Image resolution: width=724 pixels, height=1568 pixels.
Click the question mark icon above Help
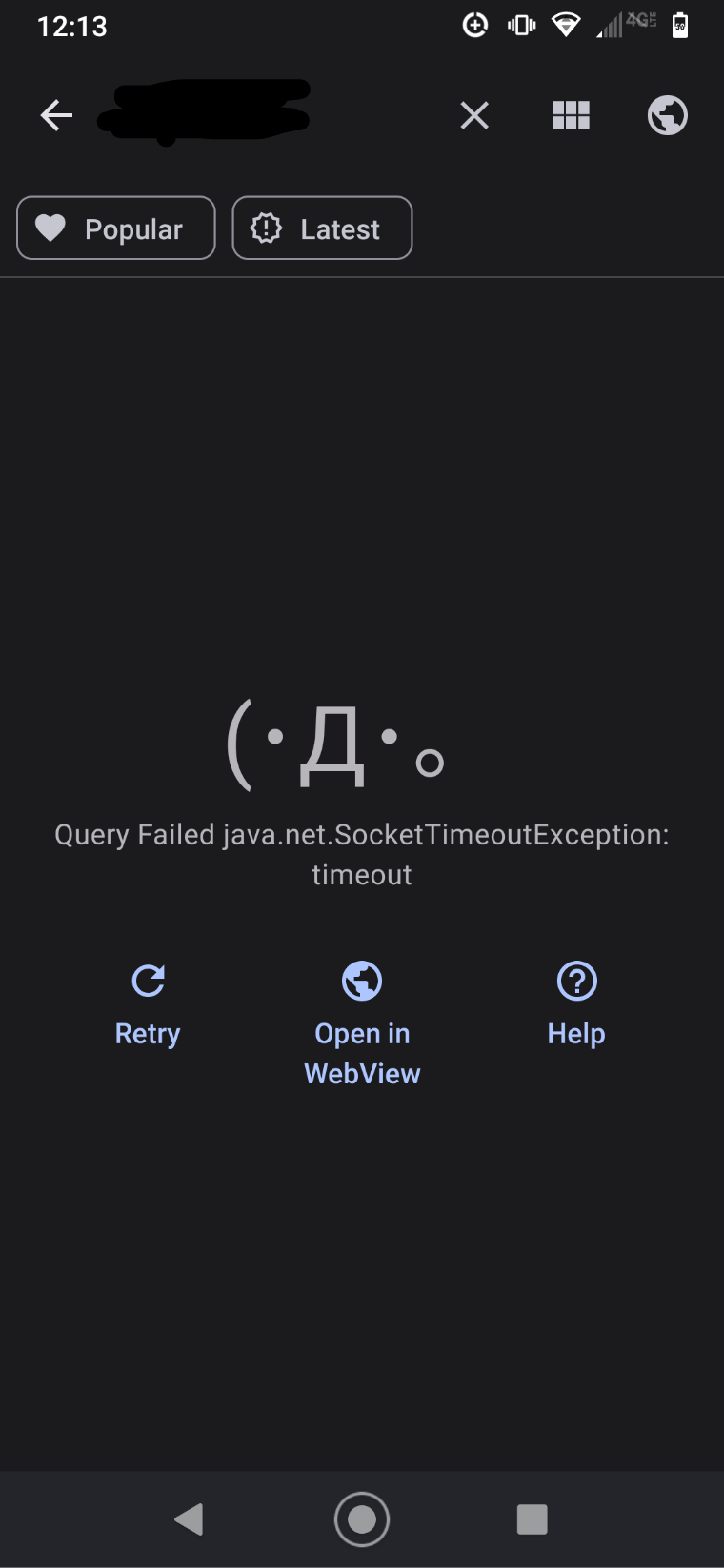(576, 980)
